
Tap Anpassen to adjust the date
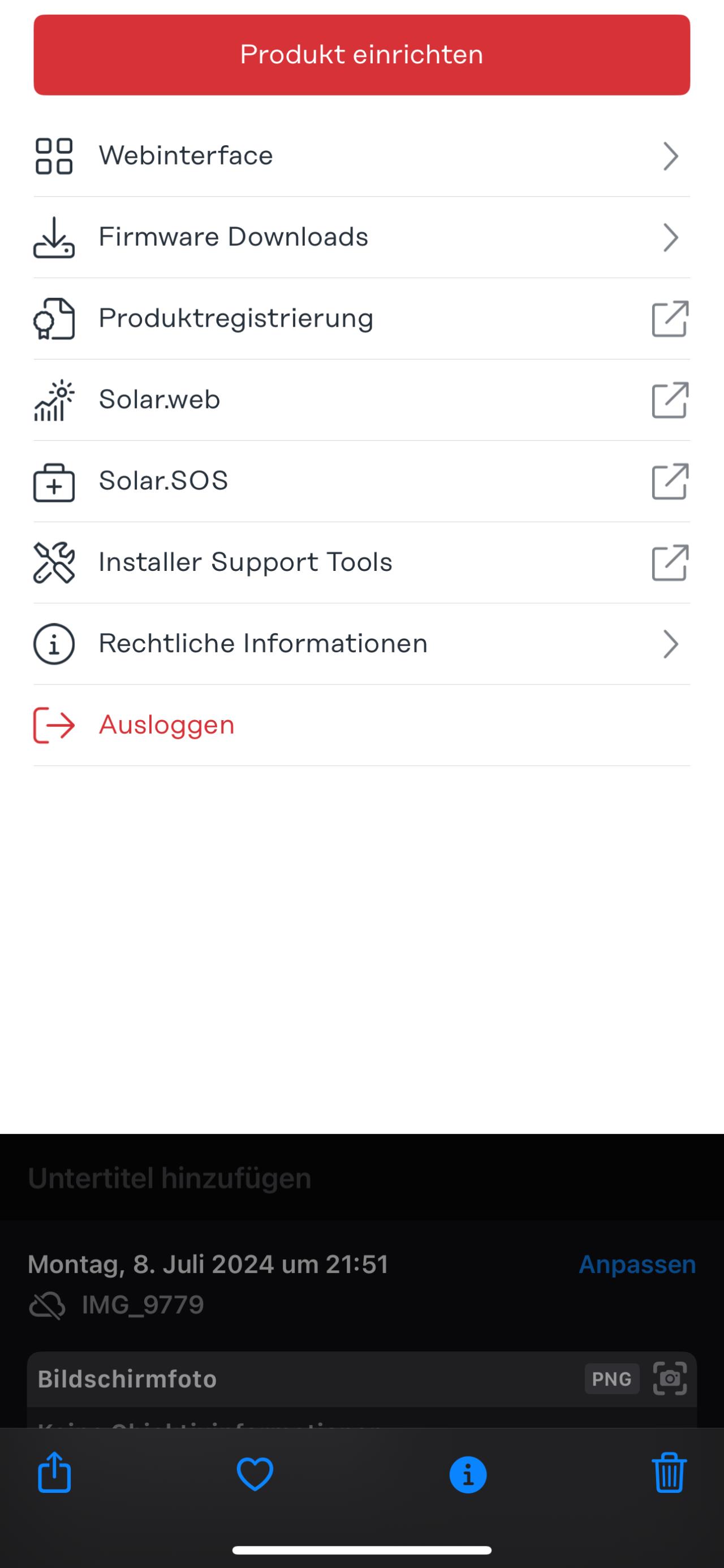[x=637, y=1264]
